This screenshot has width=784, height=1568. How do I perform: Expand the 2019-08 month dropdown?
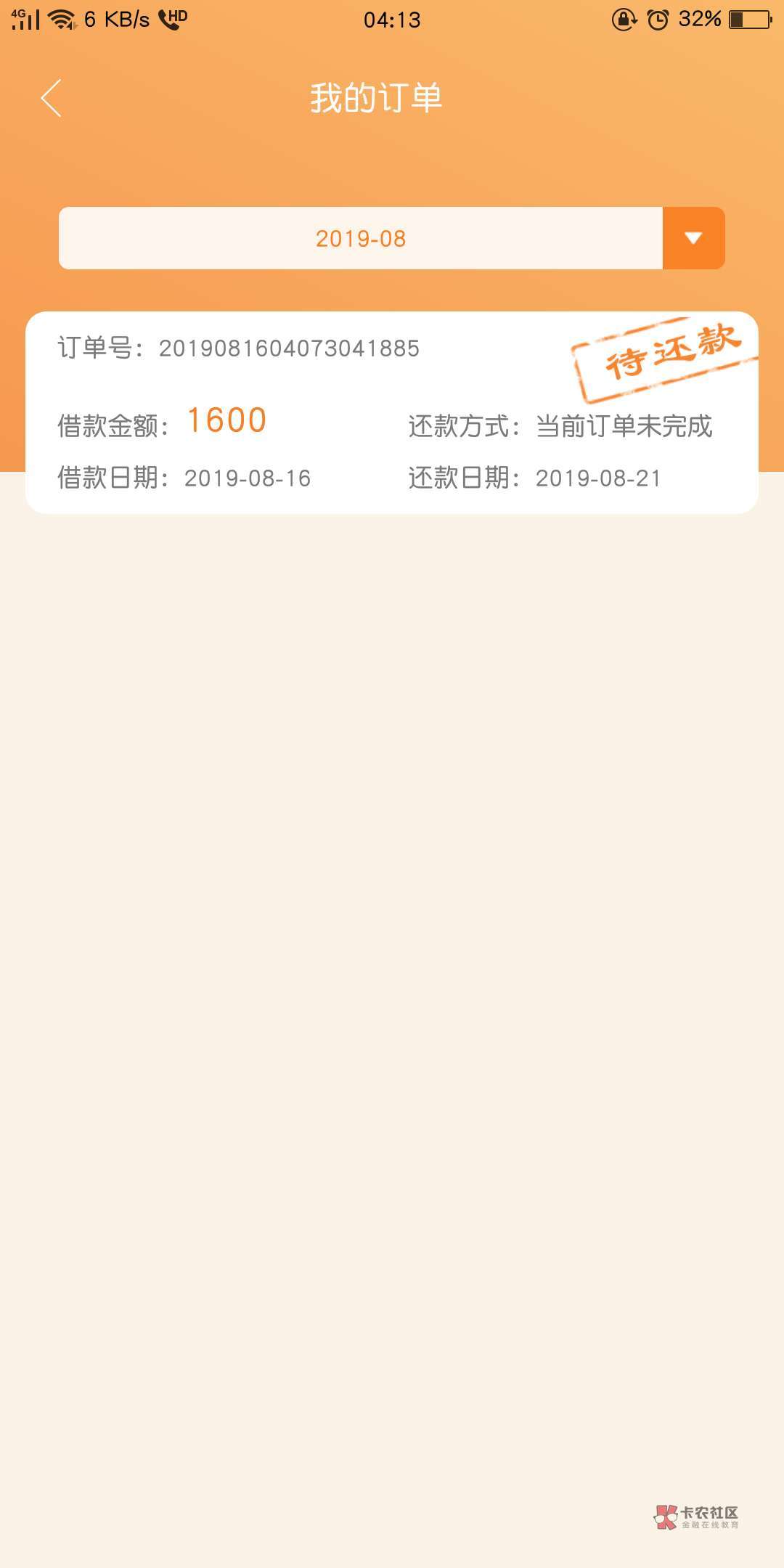point(693,238)
